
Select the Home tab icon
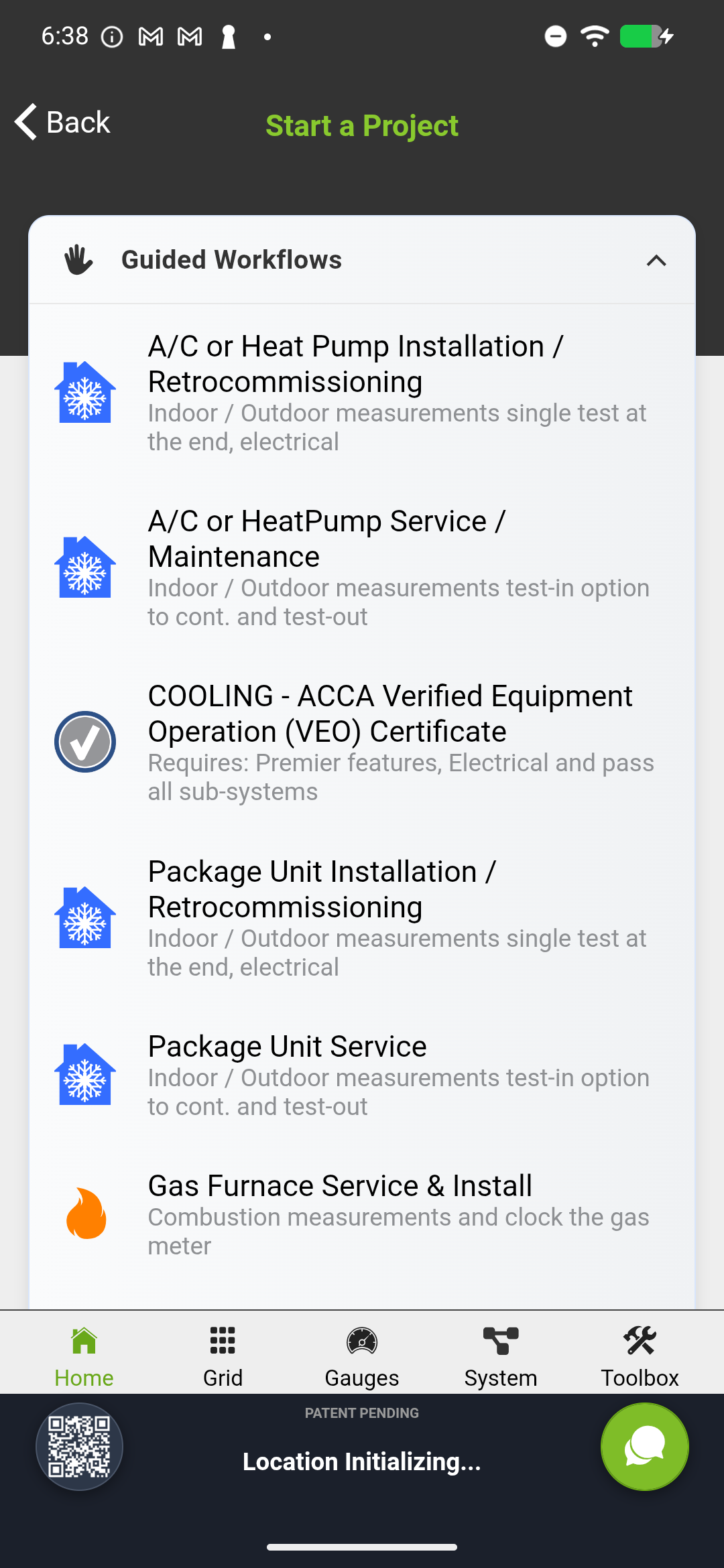[x=83, y=1343]
